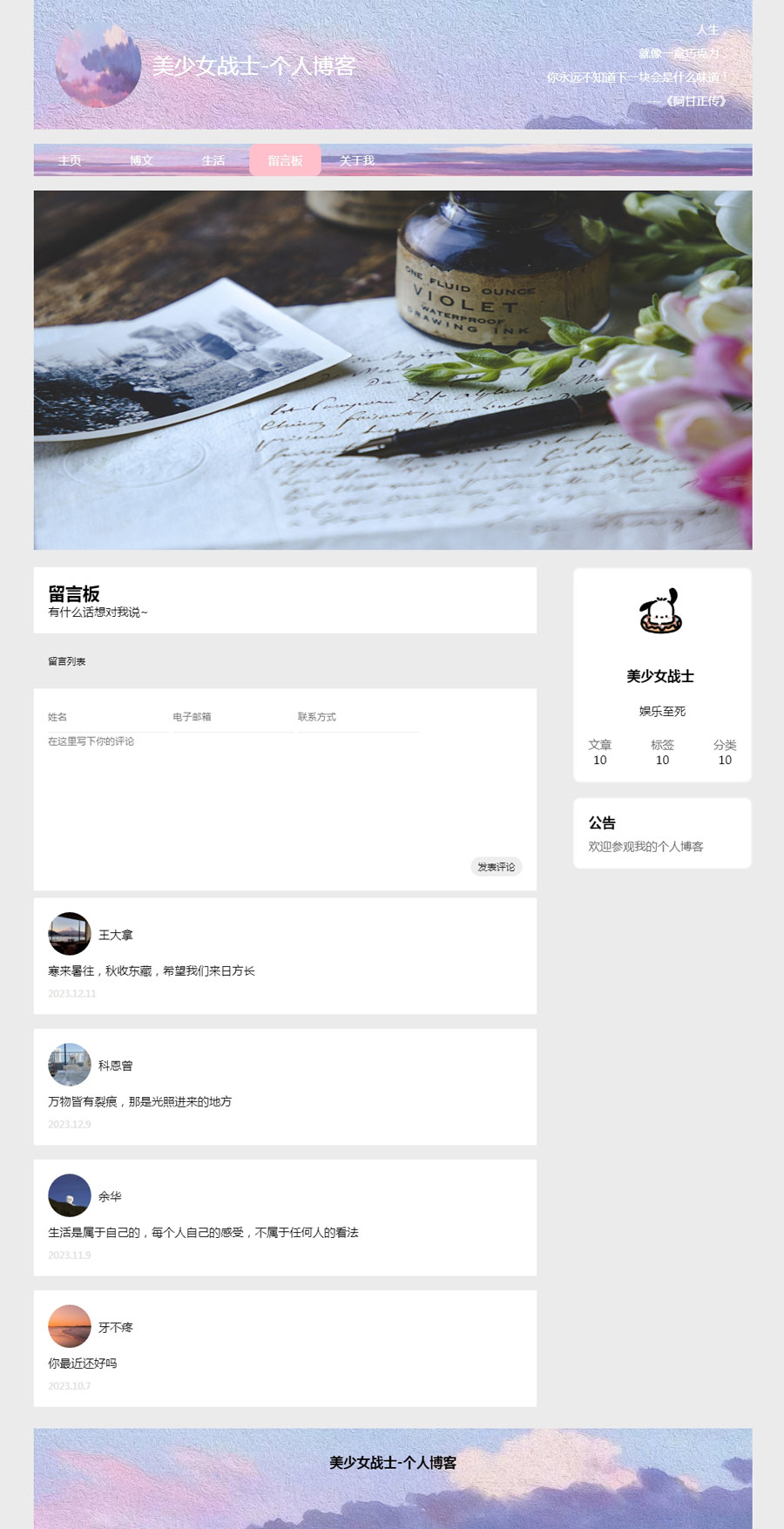
Task: Open the 文章 count in profile card
Action: point(600,752)
